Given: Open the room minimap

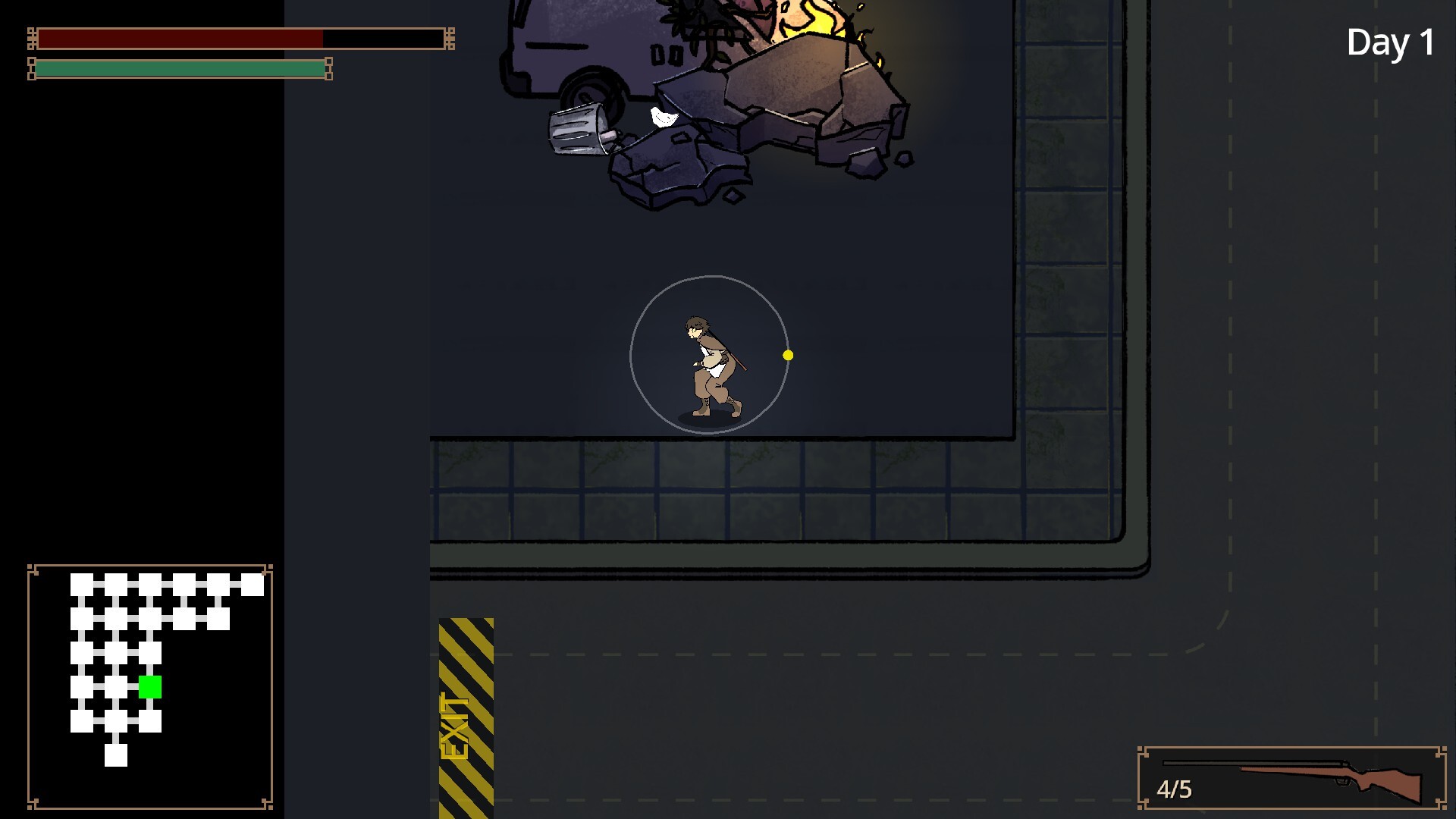Looking at the screenshot, I should (150, 686).
